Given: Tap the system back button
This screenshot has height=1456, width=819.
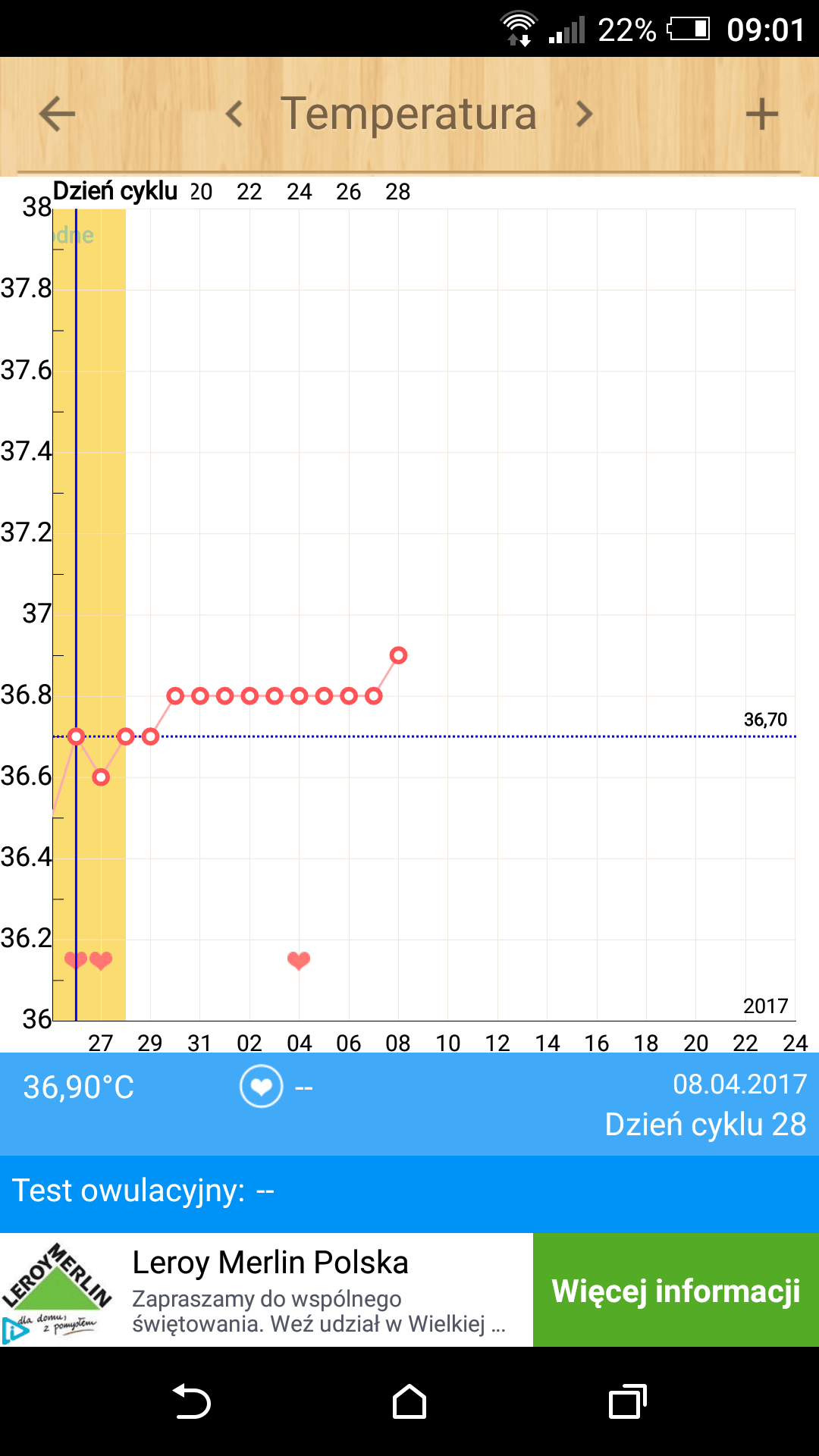Looking at the screenshot, I should pyautogui.click(x=192, y=1401).
